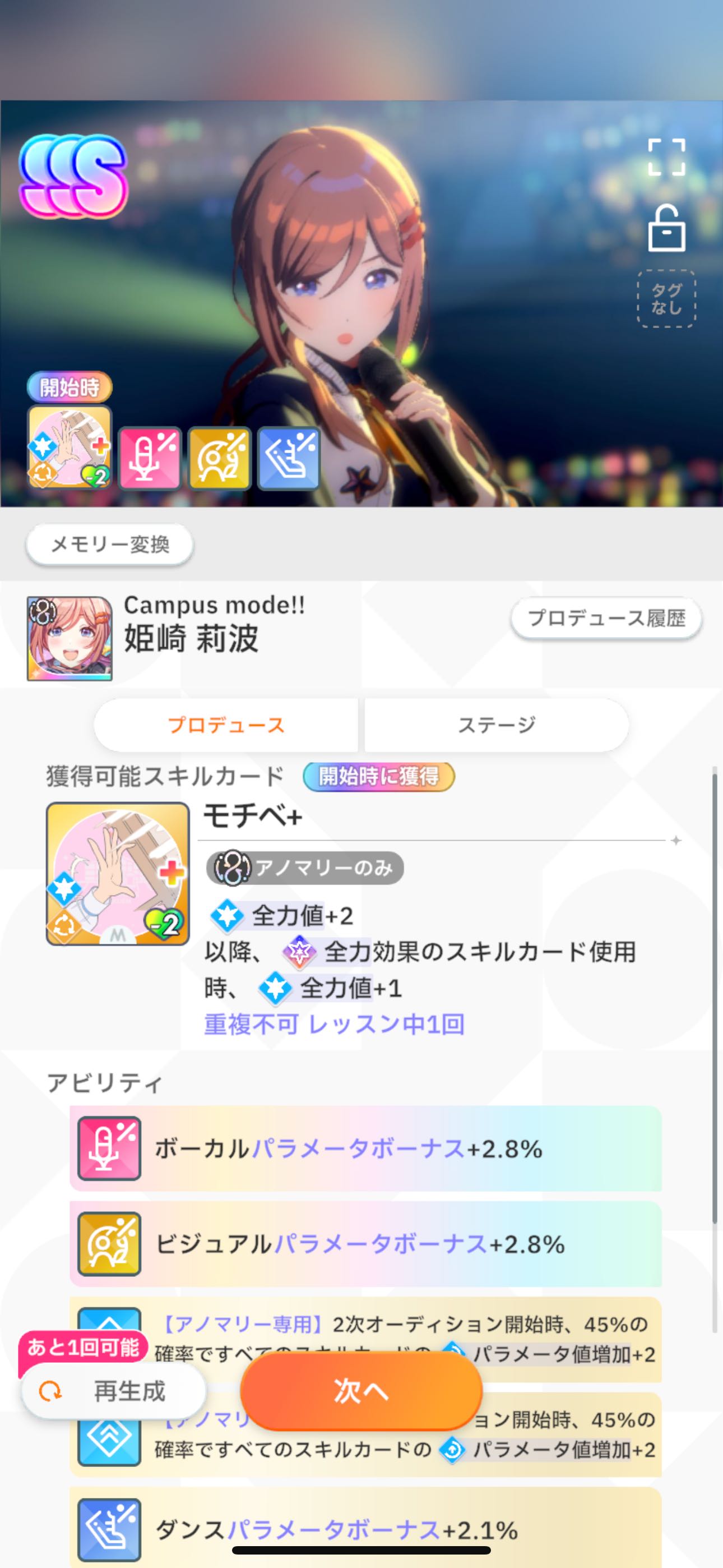
Task: Tap the メモリー変換 button
Action: pos(109,544)
